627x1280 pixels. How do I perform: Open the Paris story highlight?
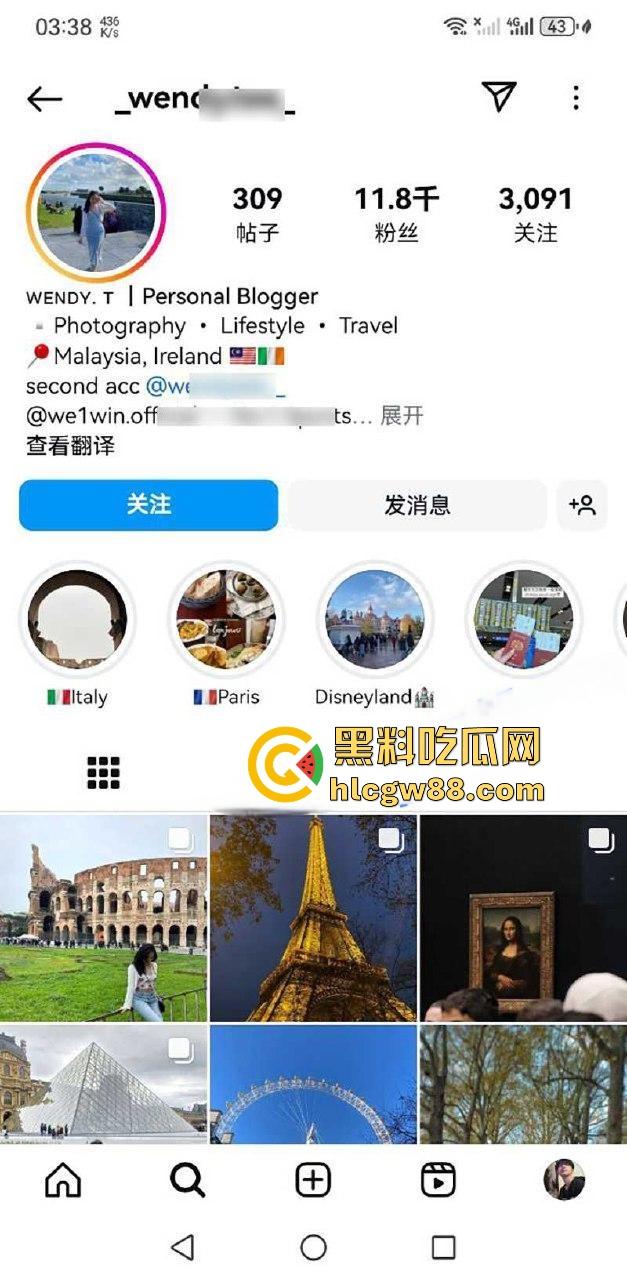point(226,620)
